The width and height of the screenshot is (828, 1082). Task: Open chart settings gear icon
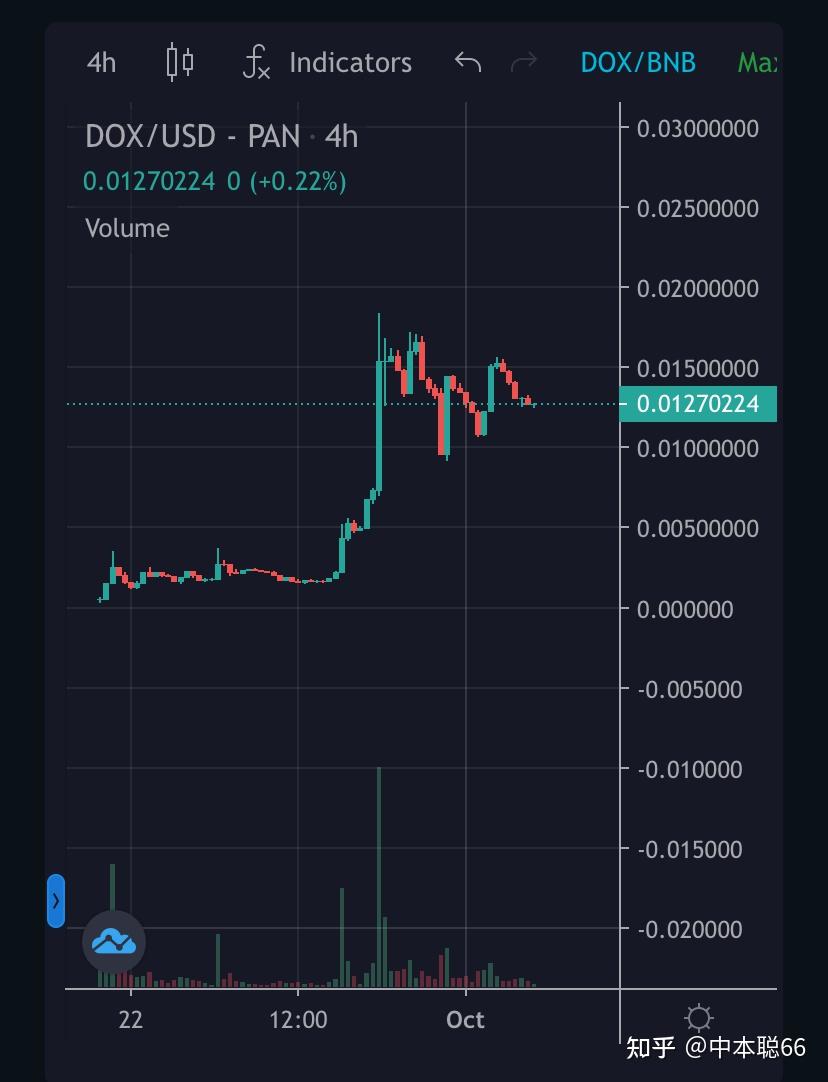tap(698, 1019)
